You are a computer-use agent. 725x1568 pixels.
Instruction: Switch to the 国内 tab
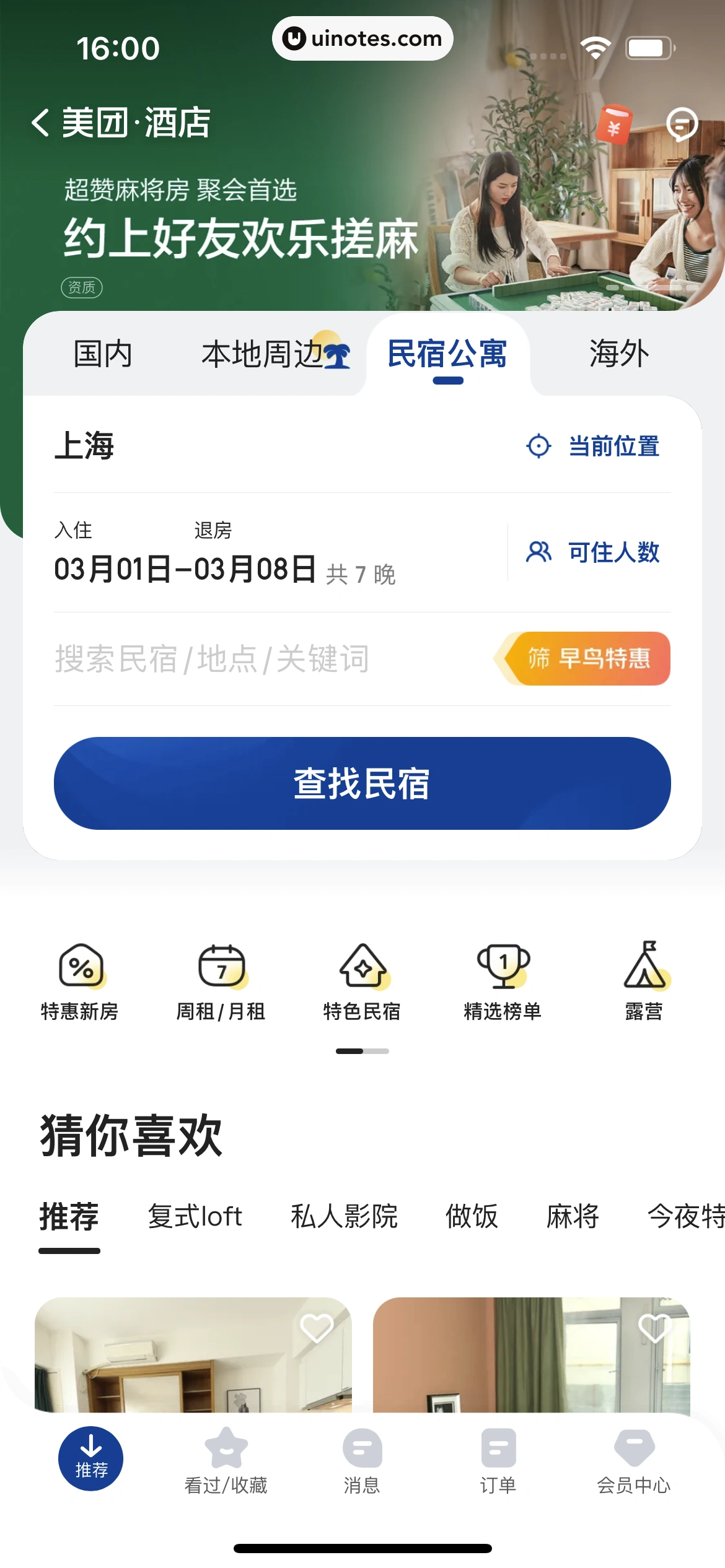(103, 354)
